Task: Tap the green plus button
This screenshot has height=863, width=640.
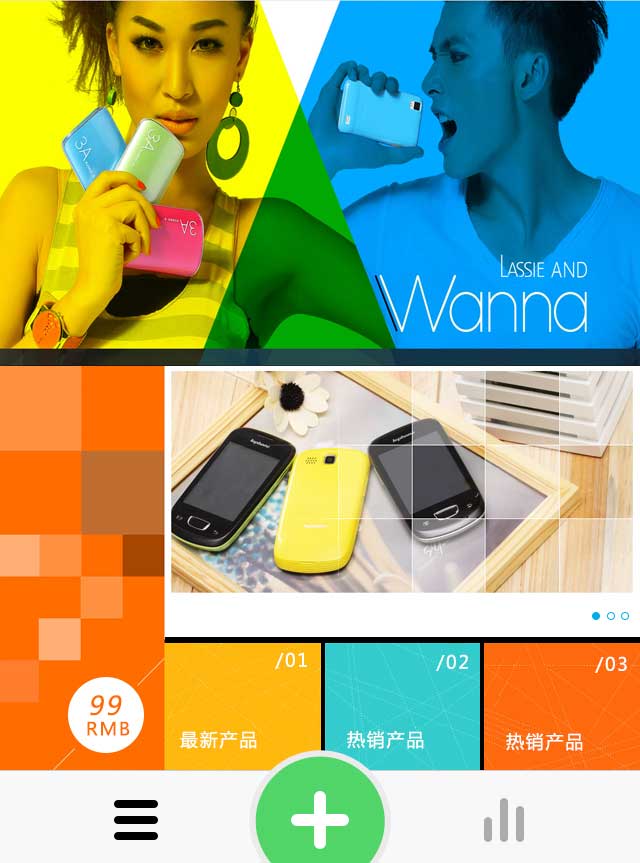Action: click(x=319, y=818)
